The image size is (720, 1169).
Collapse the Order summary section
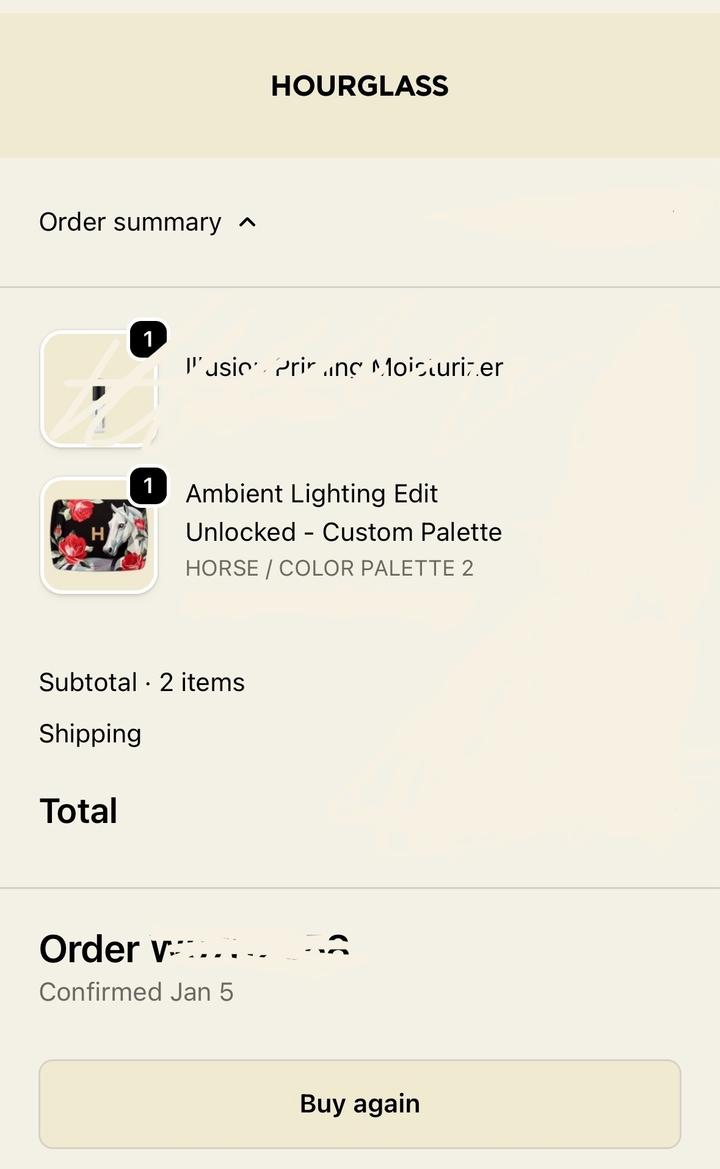coord(148,222)
